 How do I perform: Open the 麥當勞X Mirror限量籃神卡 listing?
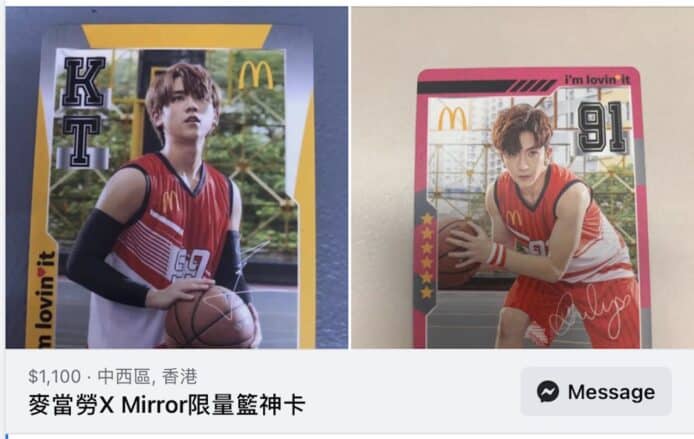point(166,406)
